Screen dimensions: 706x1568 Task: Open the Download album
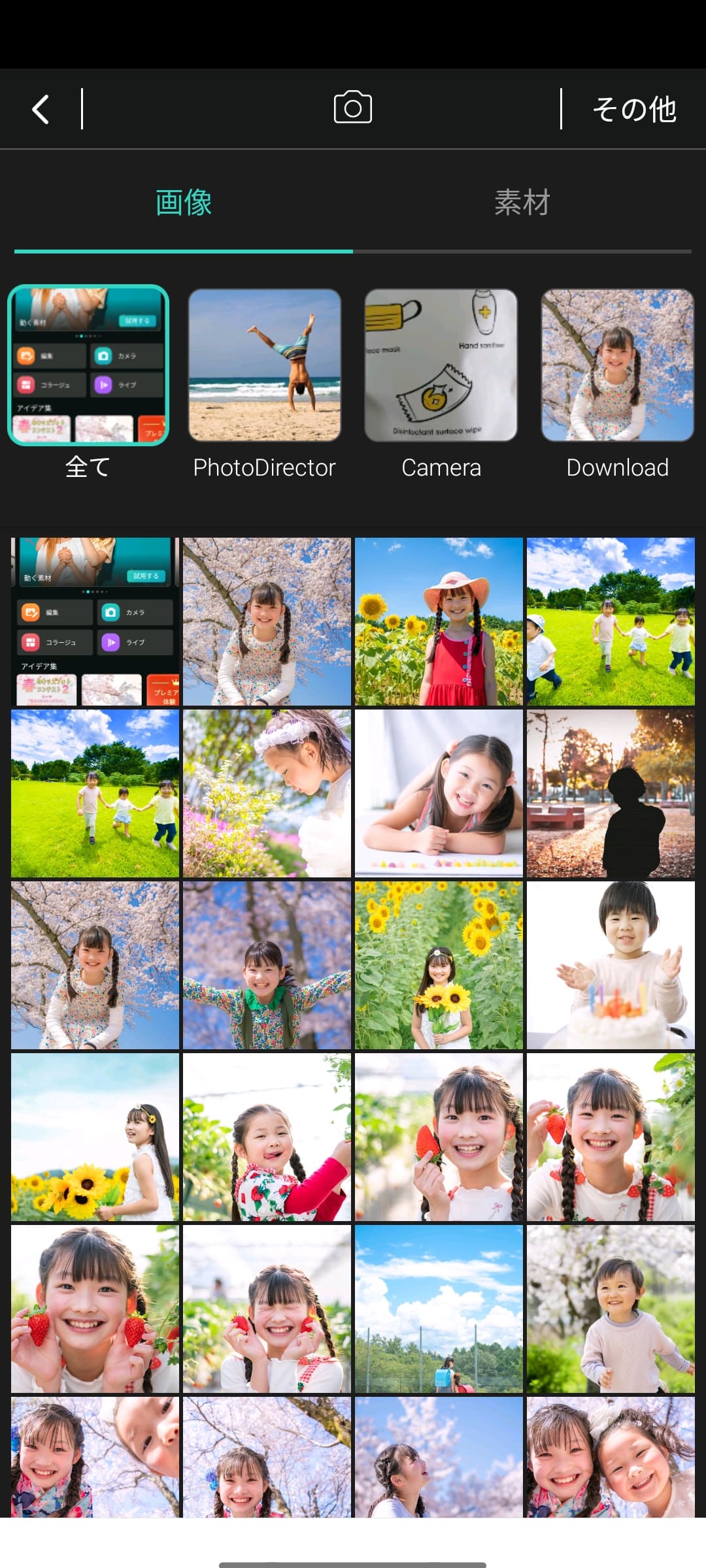pos(617,366)
